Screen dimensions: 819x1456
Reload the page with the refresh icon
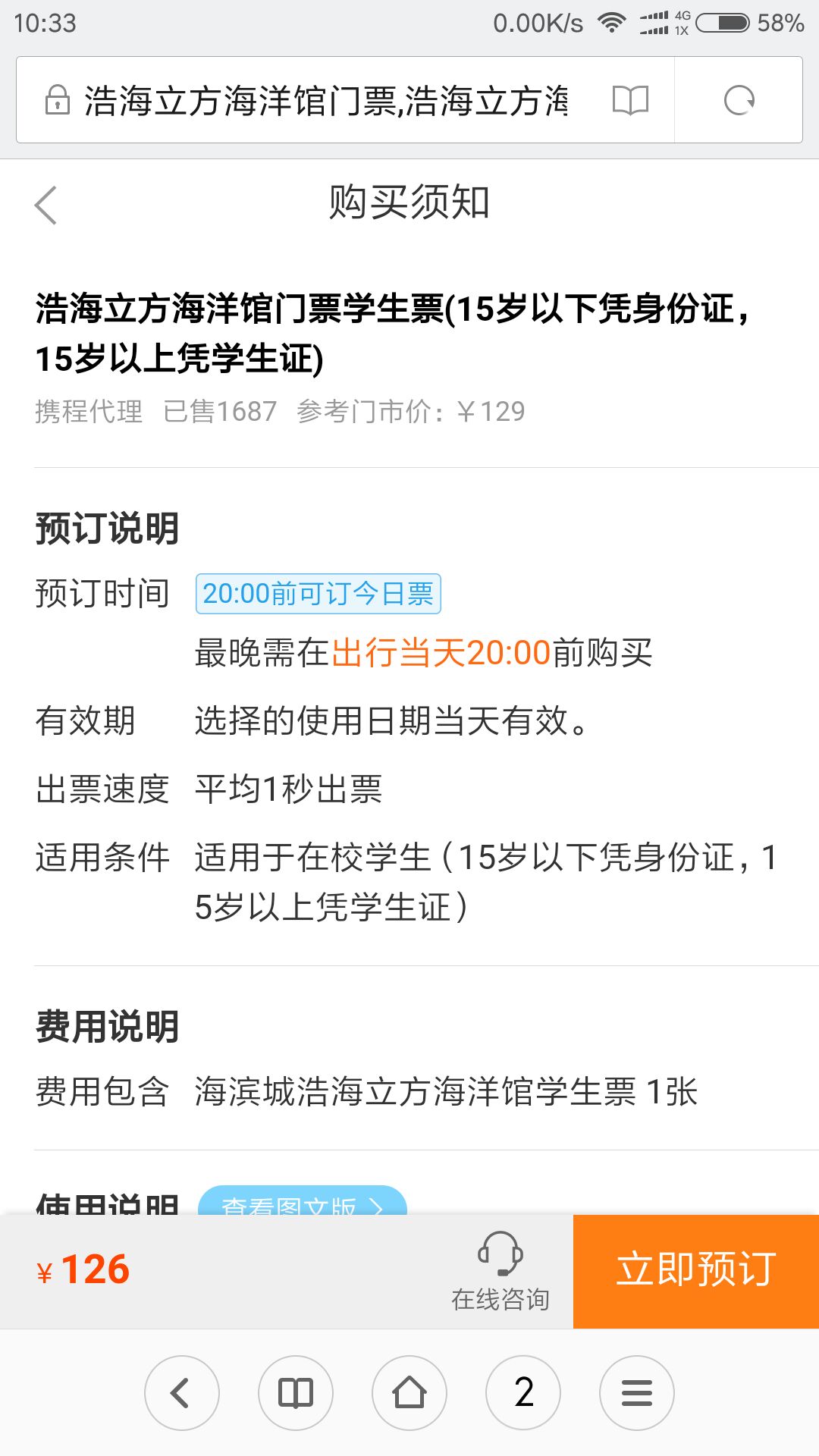point(739,100)
